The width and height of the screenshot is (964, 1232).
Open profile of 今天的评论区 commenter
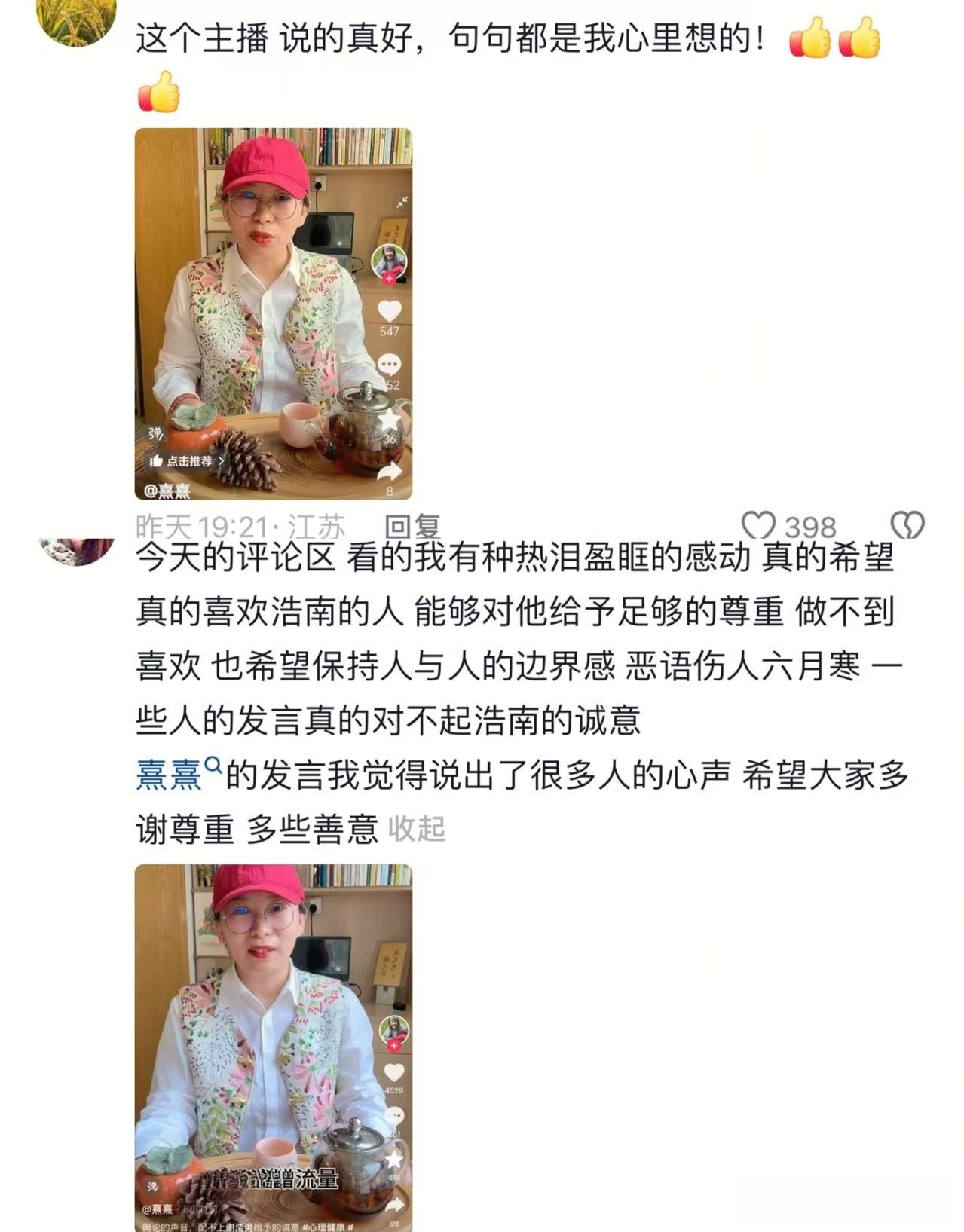(75, 550)
